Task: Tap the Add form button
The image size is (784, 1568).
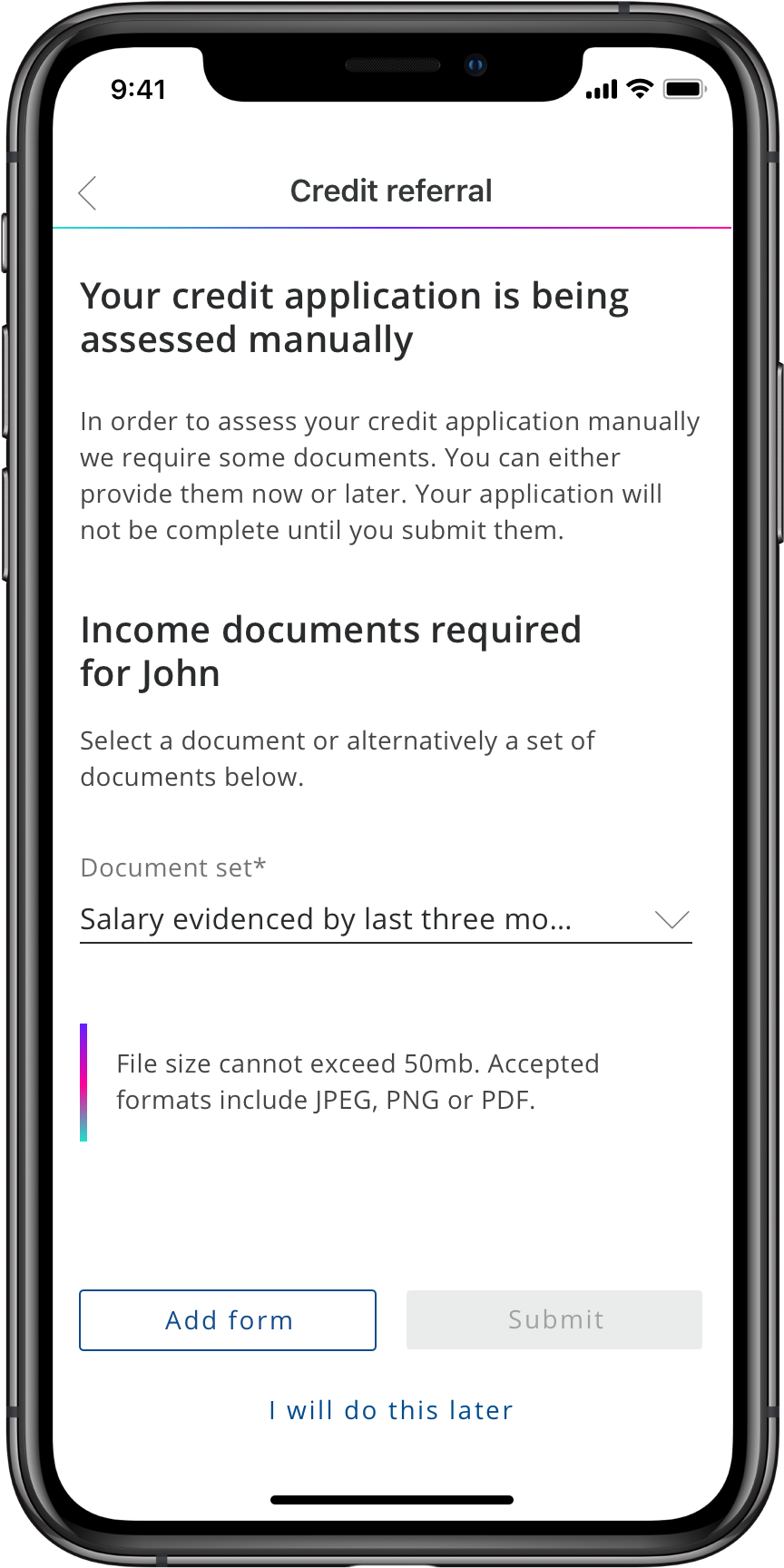Action: coord(228,1320)
